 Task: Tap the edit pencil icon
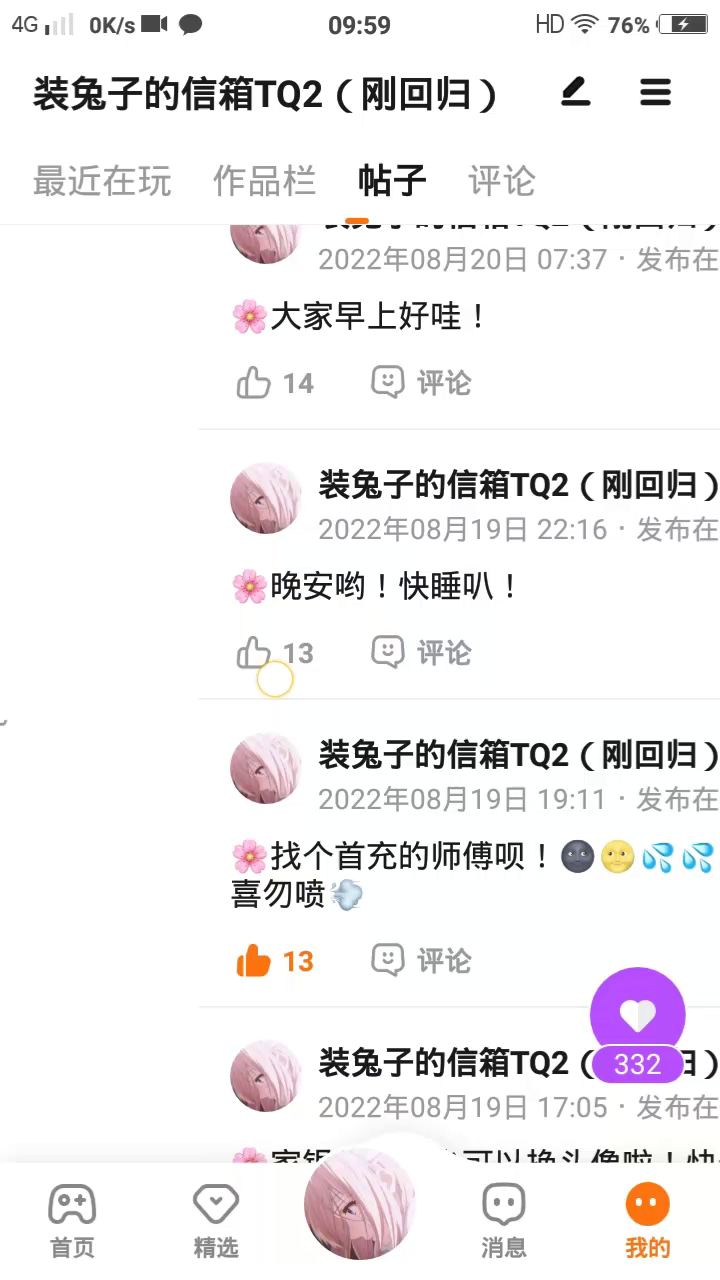pyautogui.click(x=575, y=94)
